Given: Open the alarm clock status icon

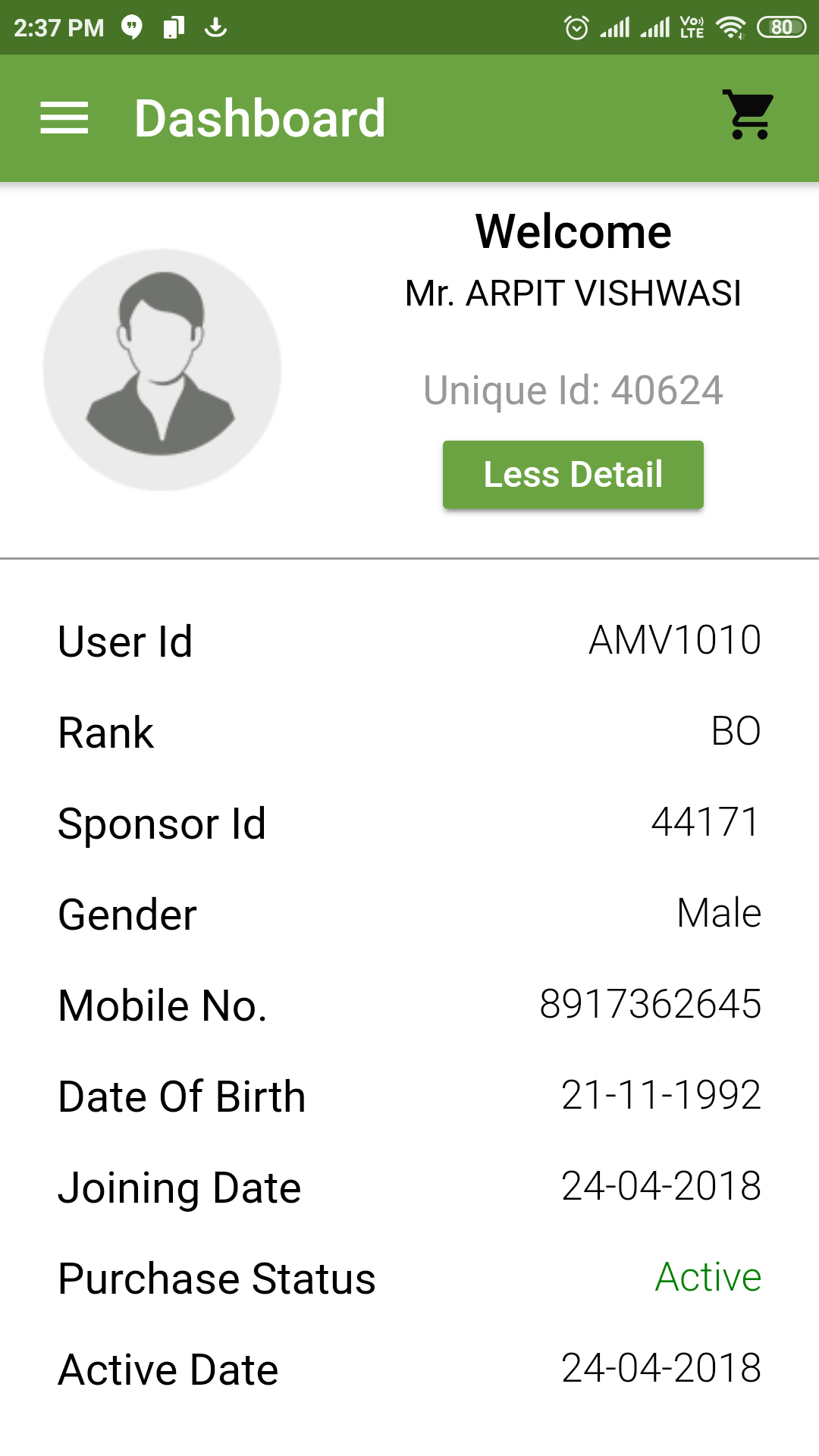Looking at the screenshot, I should click(576, 27).
